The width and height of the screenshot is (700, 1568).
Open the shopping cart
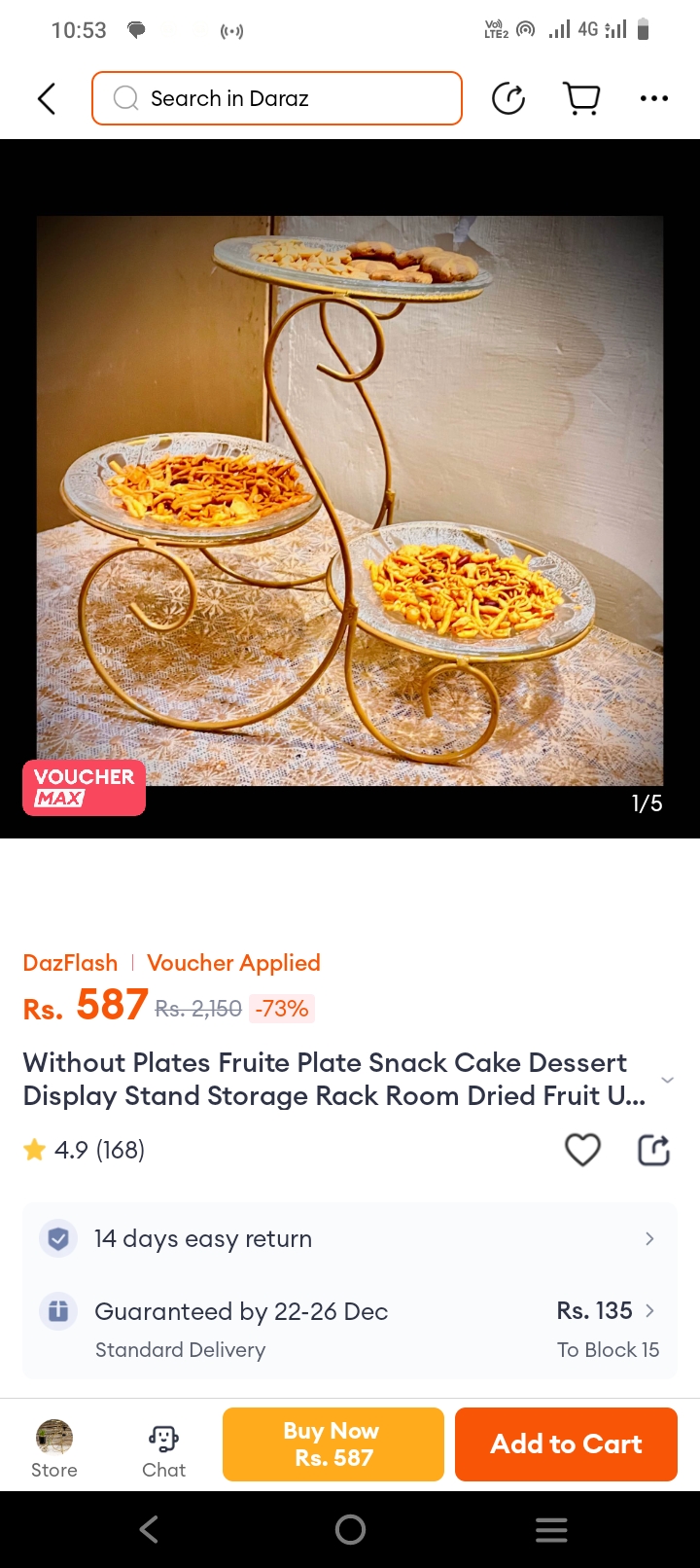coord(581,98)
